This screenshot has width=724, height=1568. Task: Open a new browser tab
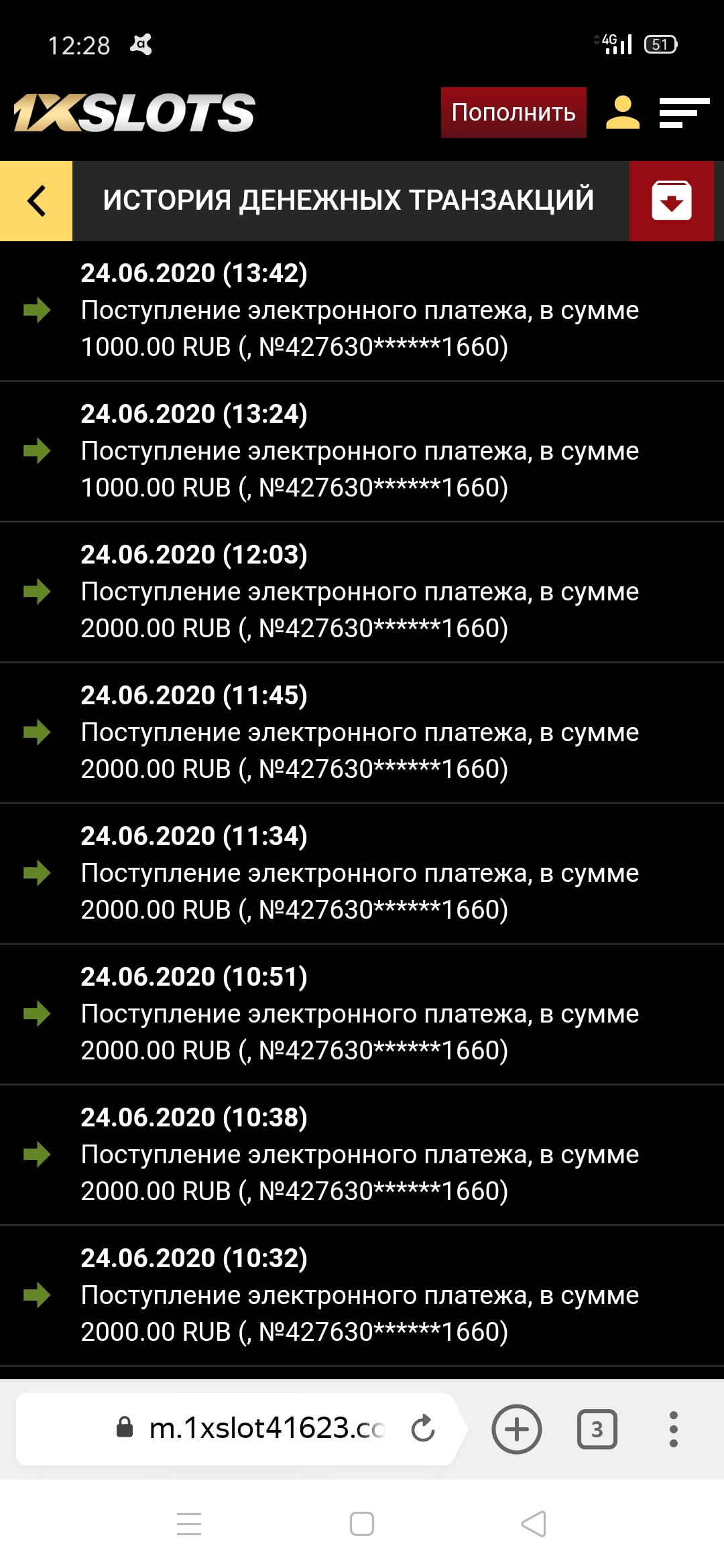(x=516, y=1429)
